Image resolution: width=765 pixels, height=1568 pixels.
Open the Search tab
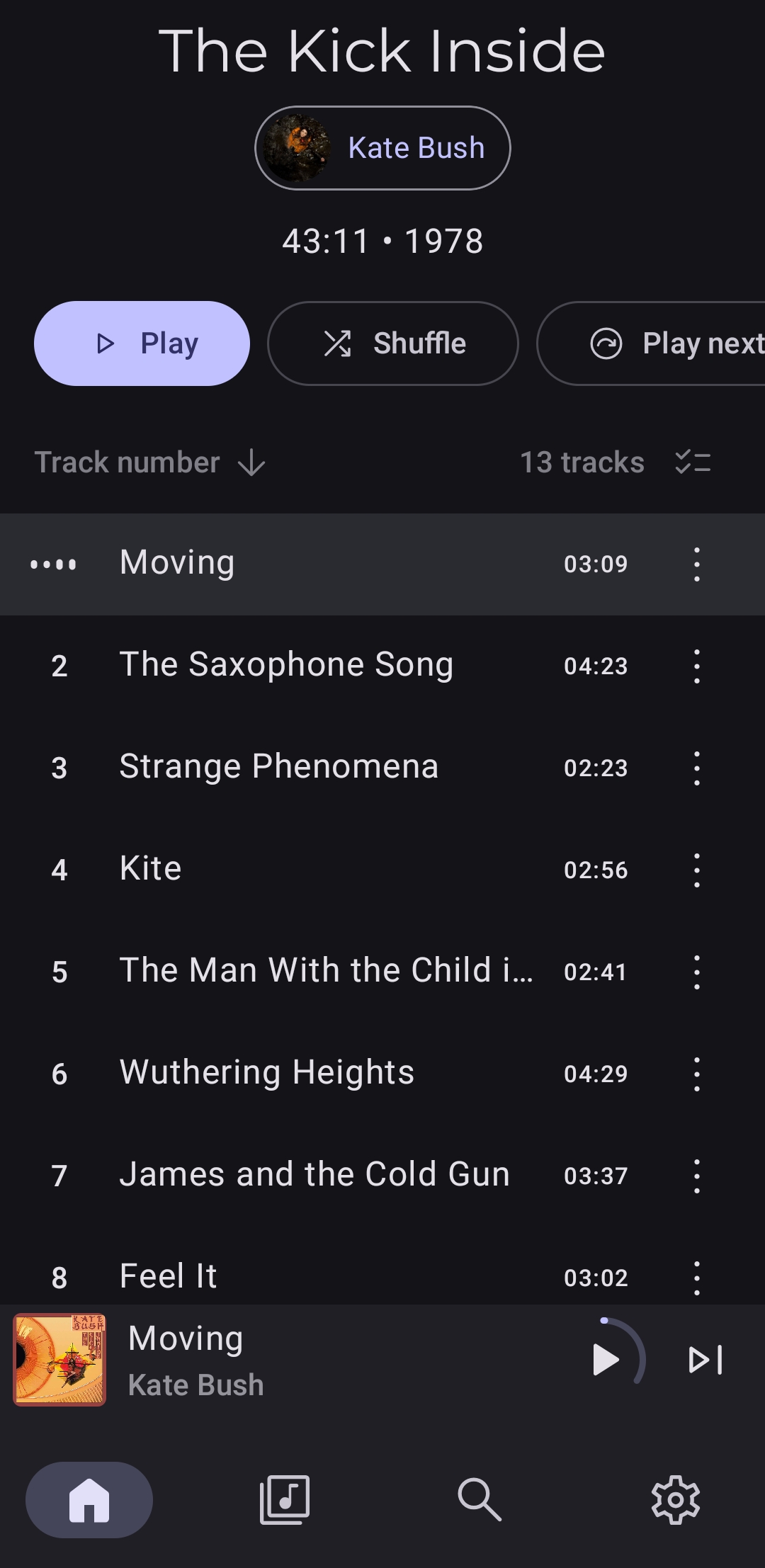point(480,1500)
